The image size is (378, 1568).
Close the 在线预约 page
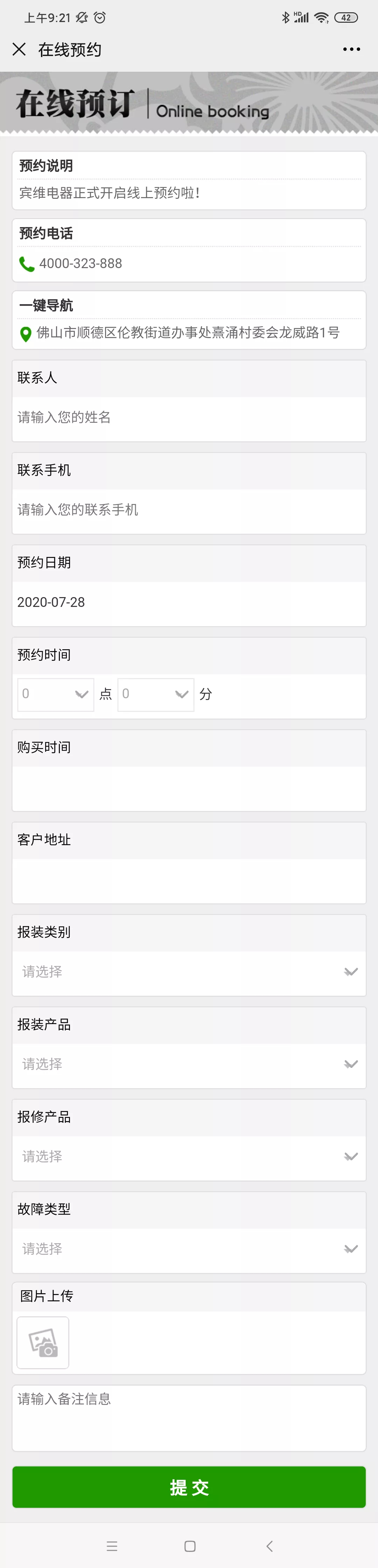point(20,49)
